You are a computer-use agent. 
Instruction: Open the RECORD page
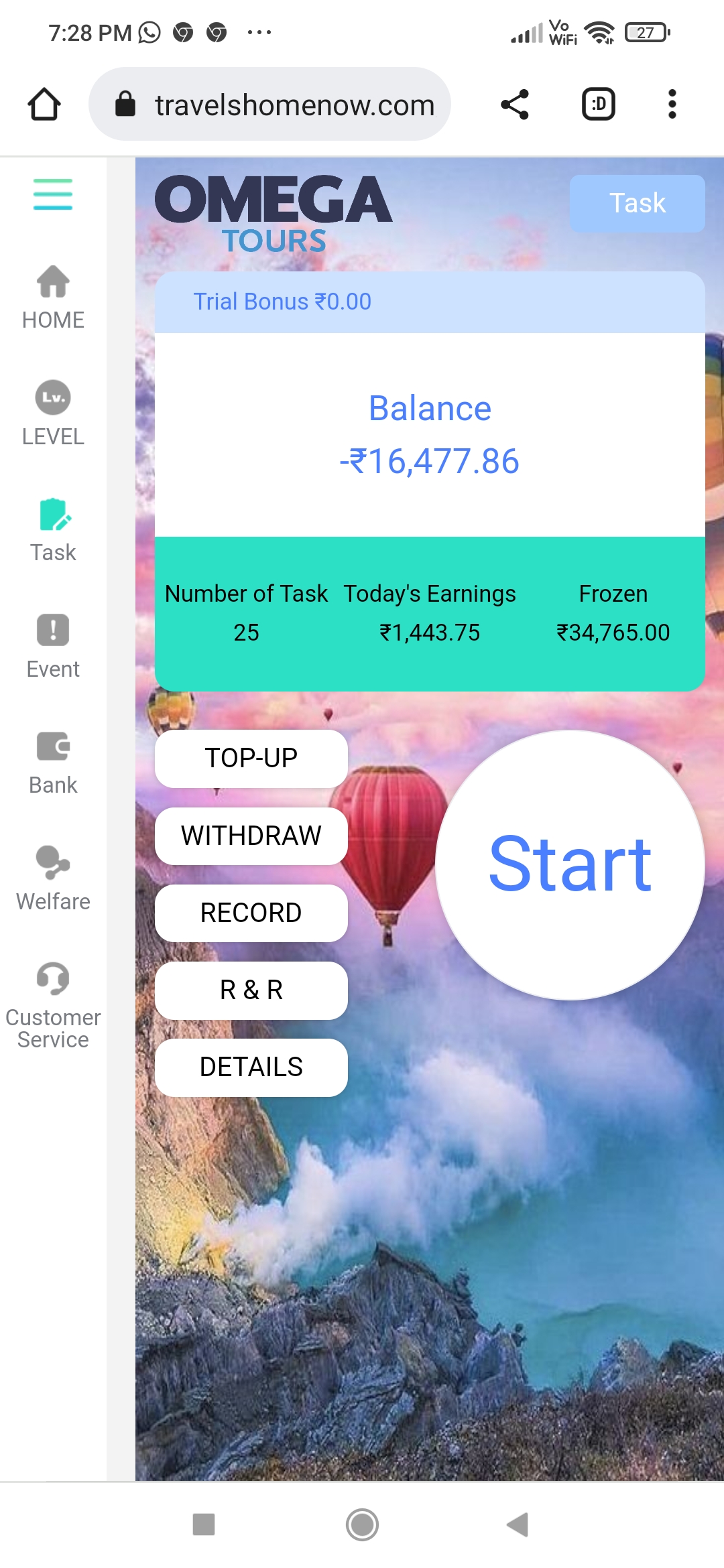(251, 913)
